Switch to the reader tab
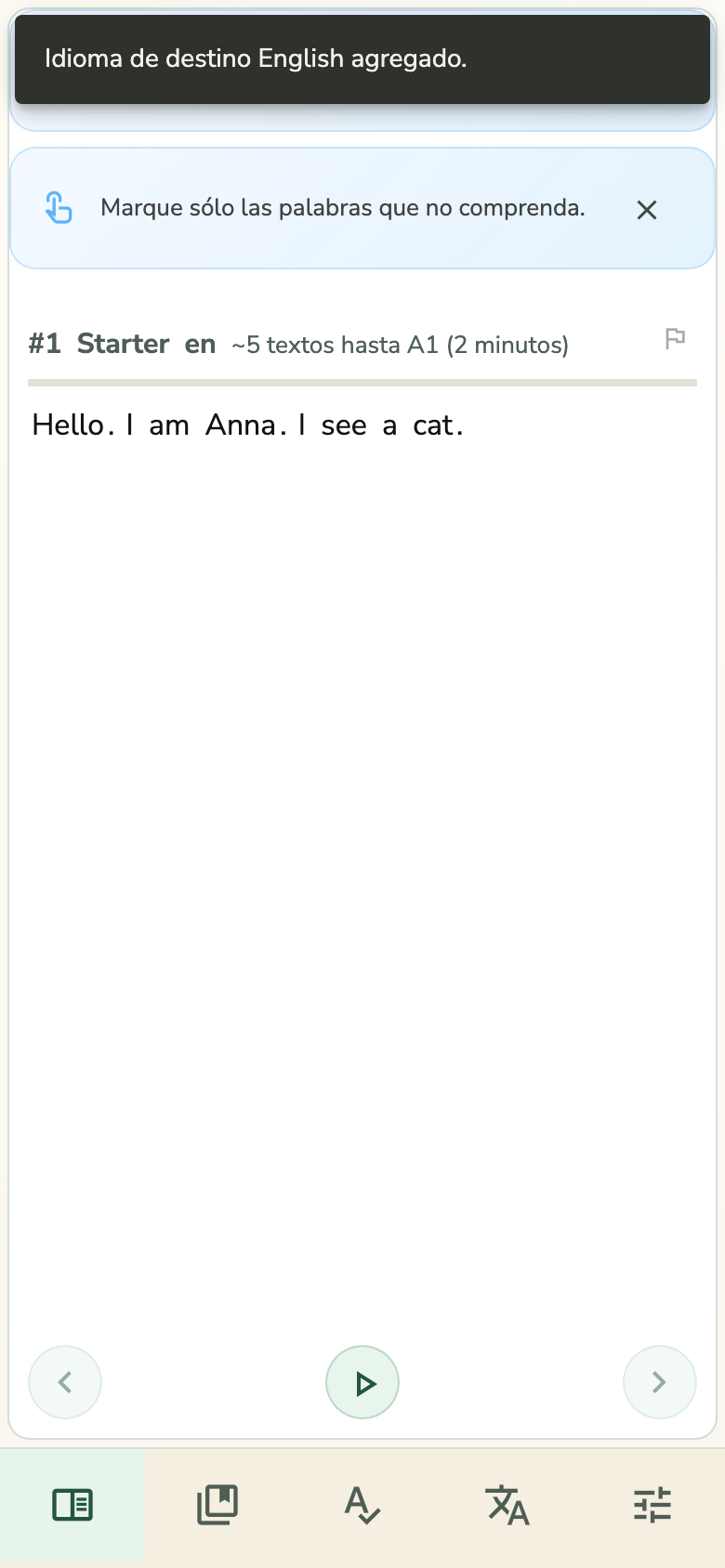 (72, 1505)
